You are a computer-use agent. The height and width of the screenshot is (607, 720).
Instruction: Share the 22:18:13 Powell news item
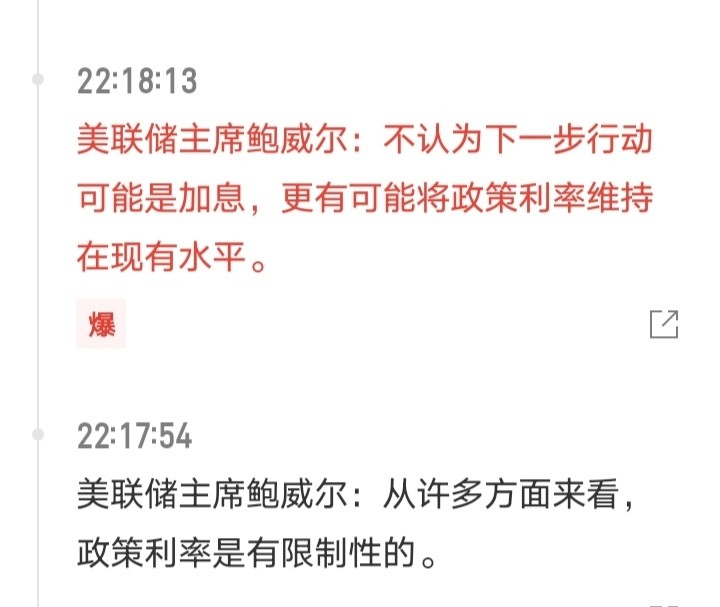[664, 324]
